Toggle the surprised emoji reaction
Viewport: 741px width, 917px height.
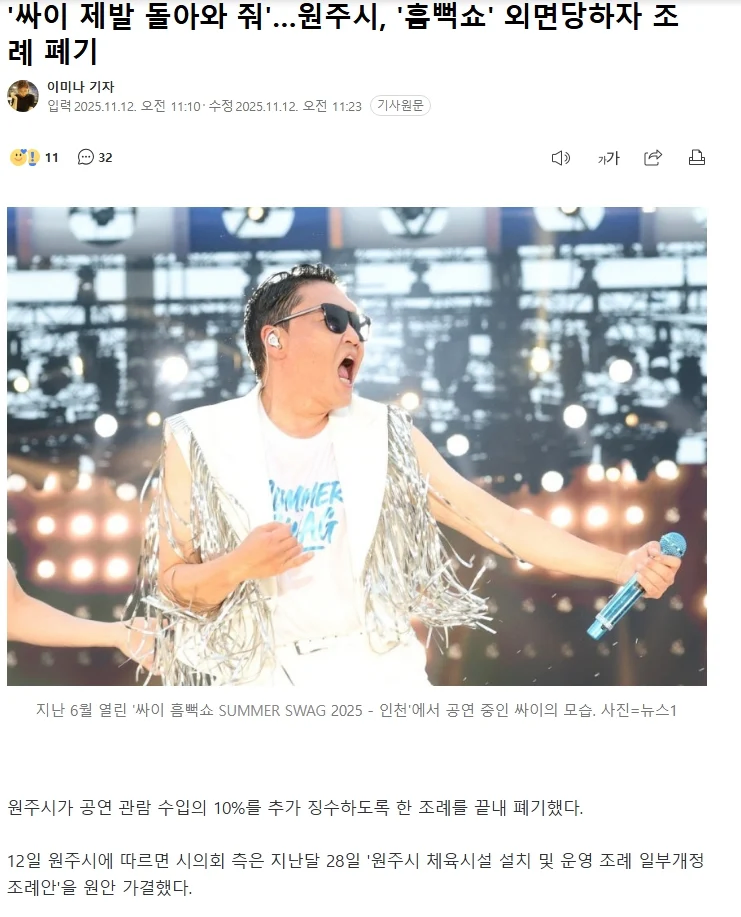coord(30,158)
